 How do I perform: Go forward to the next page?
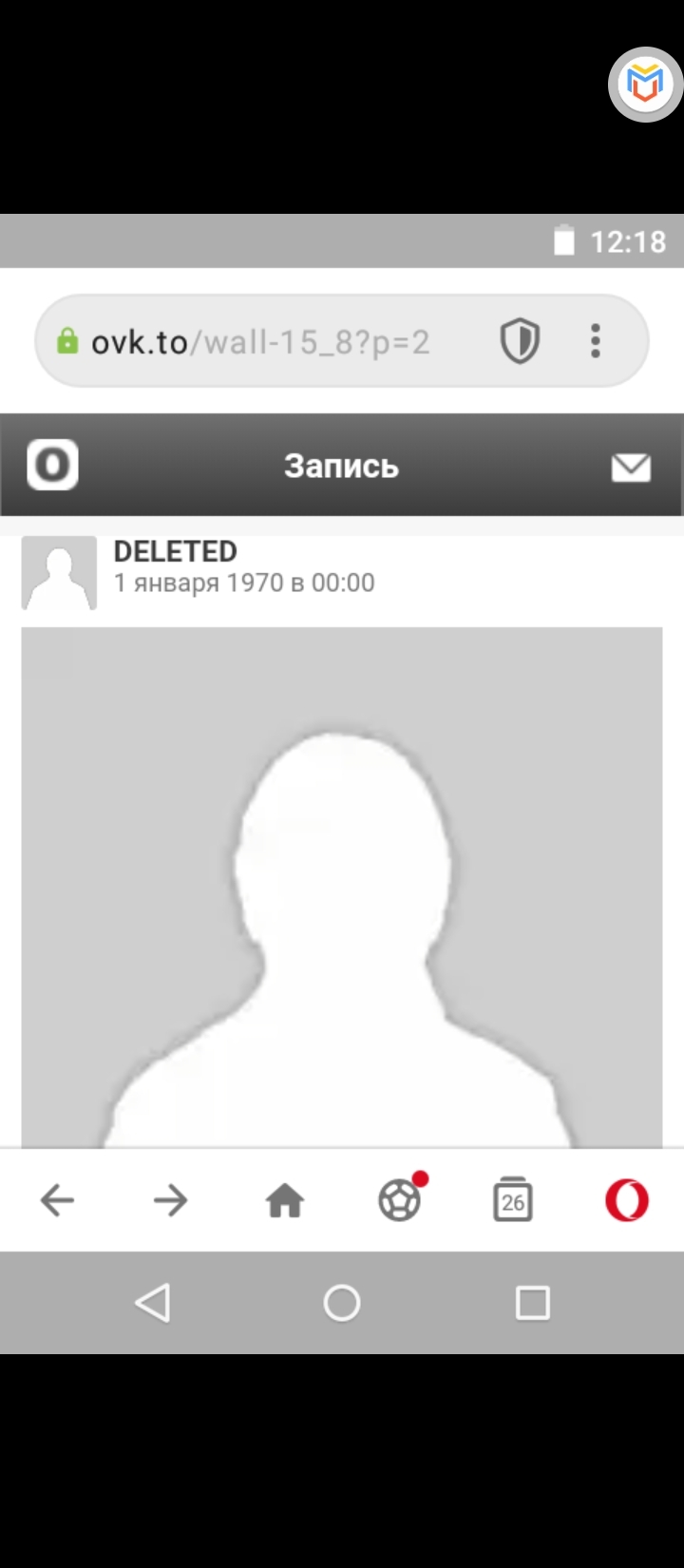(171, 1201)
